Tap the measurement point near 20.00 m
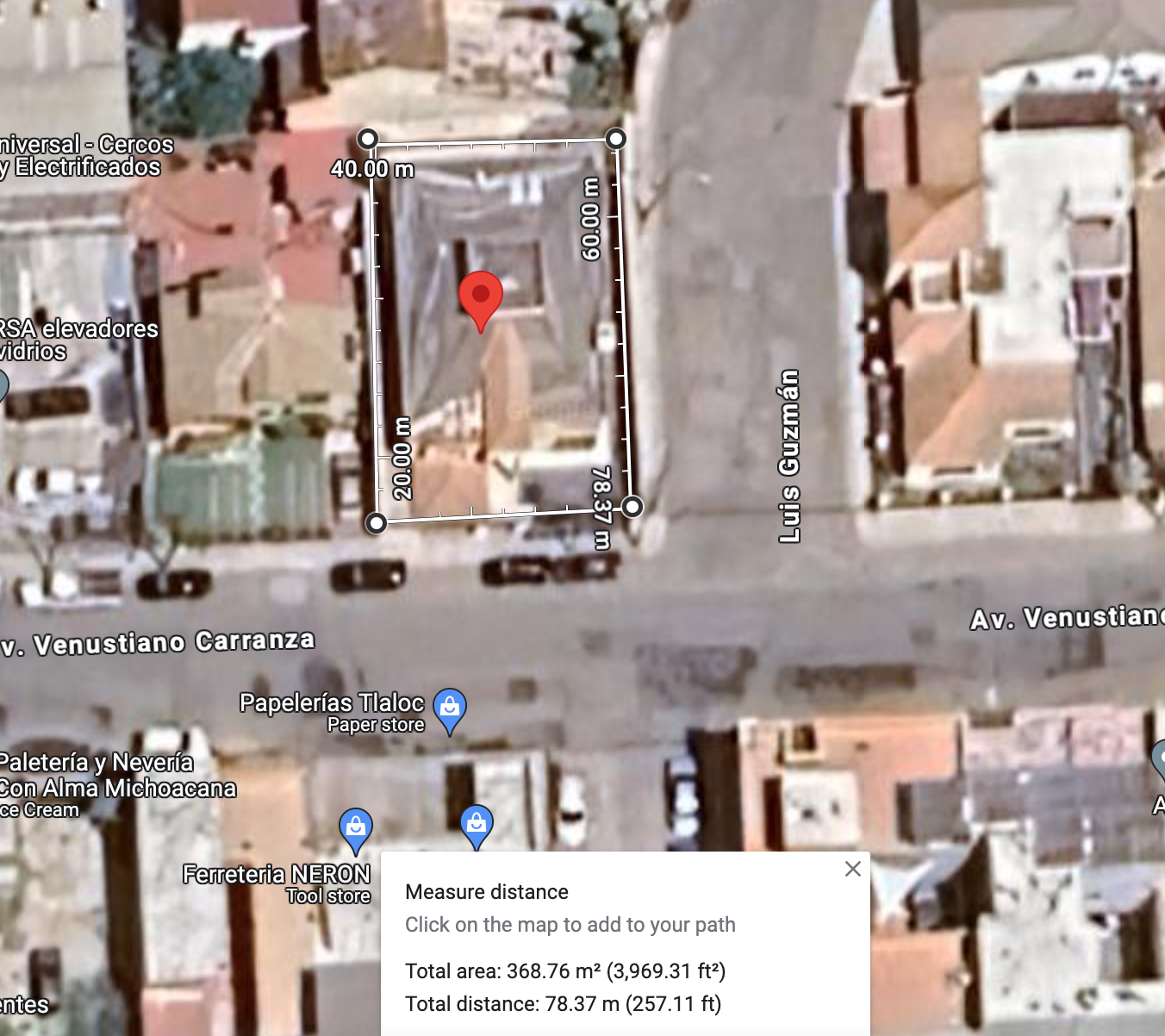Screen dimensions: 1165x1036 pyautogui.click(x=377, y=523)
